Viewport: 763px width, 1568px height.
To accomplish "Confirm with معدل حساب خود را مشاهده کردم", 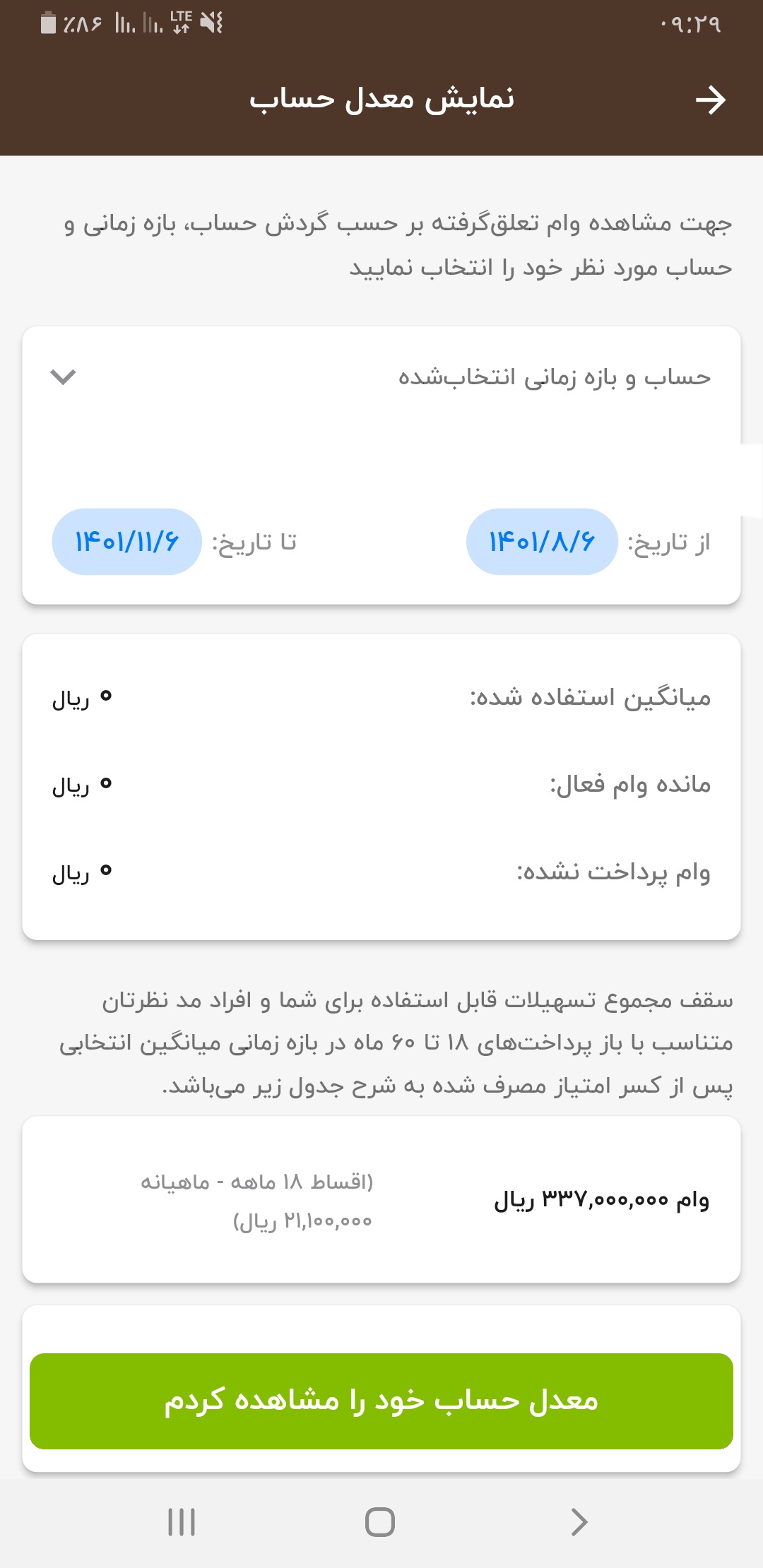I will point(381,1401).
